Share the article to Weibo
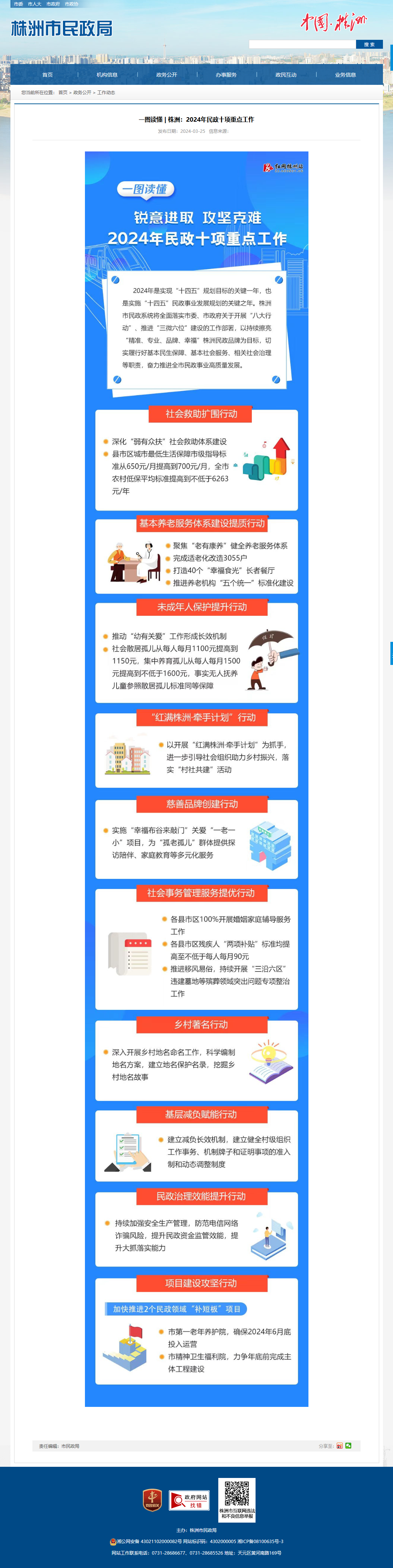This screenshot has height=1568, width=393. point(340,1446)
